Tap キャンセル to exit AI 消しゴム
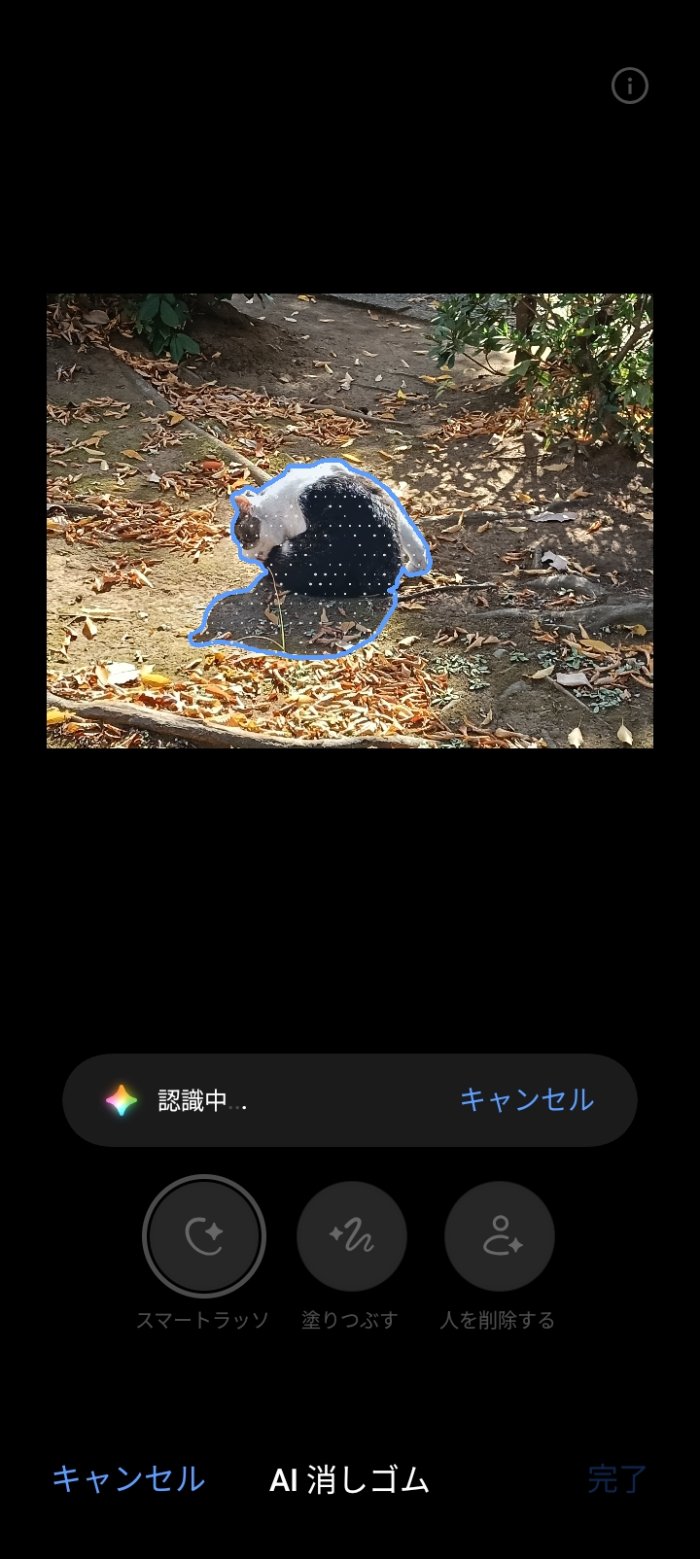 (x=128, y=1479)
